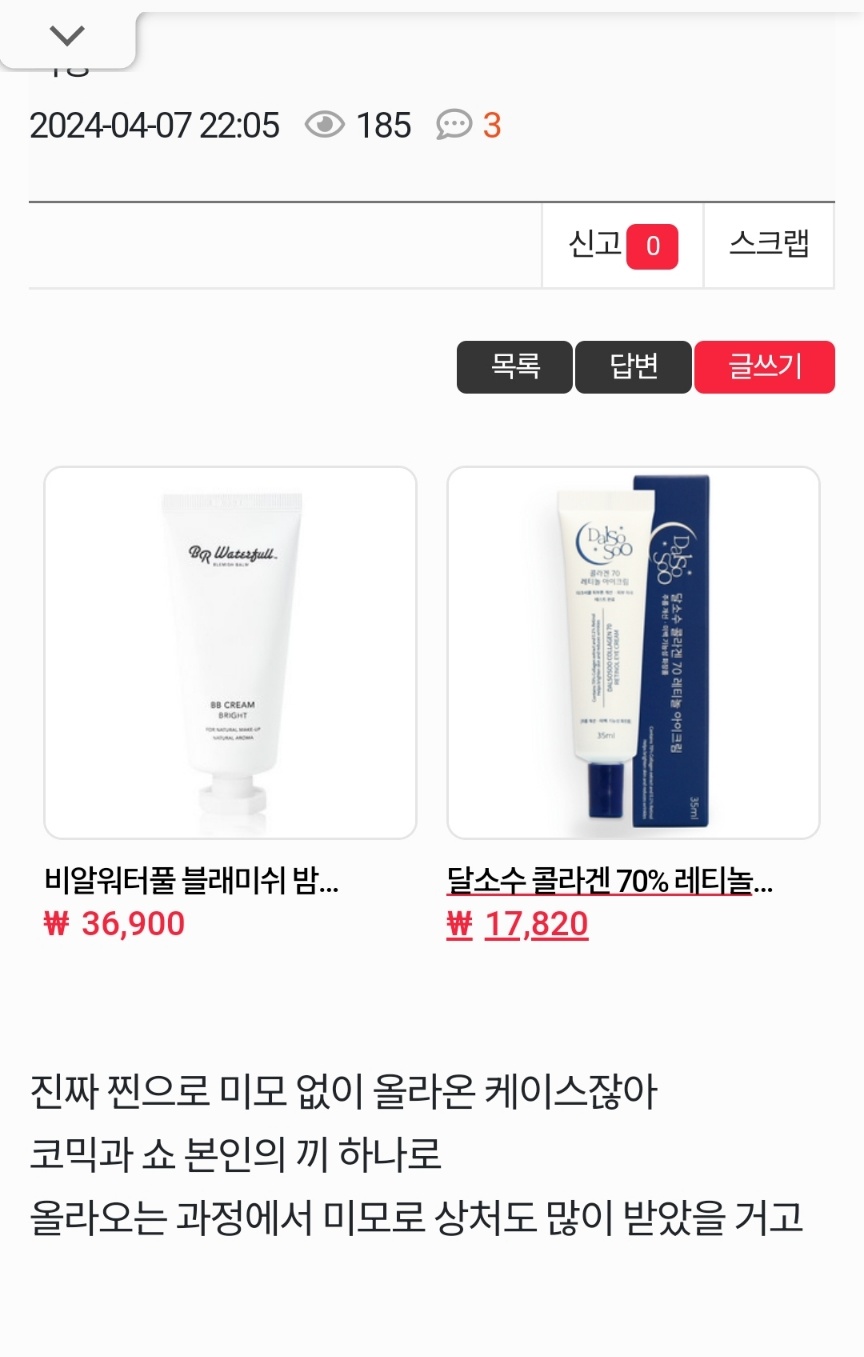This screenshot has height=1357, width=864.
Task: Reply to the post using 답변
Action: point(633,367)
